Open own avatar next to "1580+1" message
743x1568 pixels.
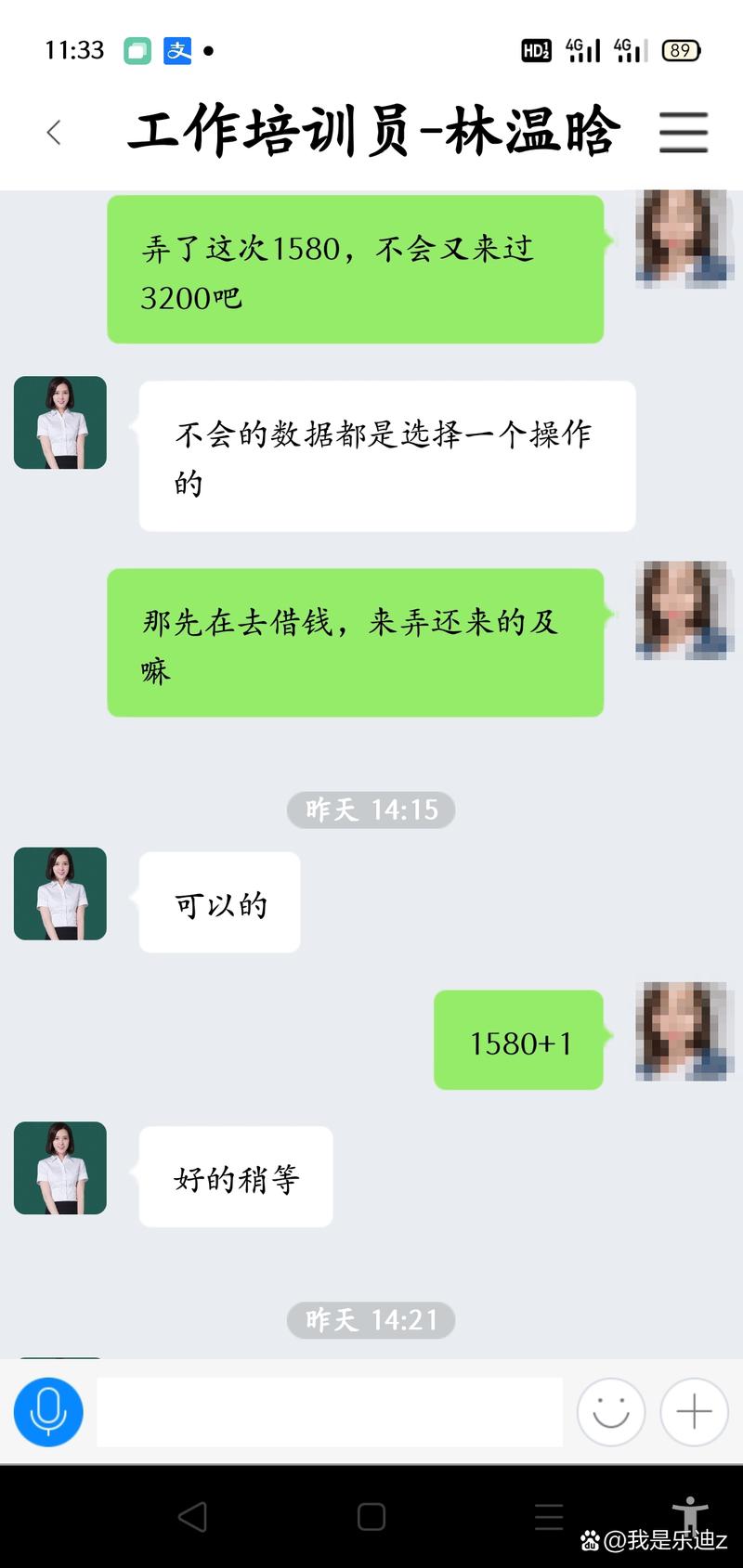(x=684, y=1030)
